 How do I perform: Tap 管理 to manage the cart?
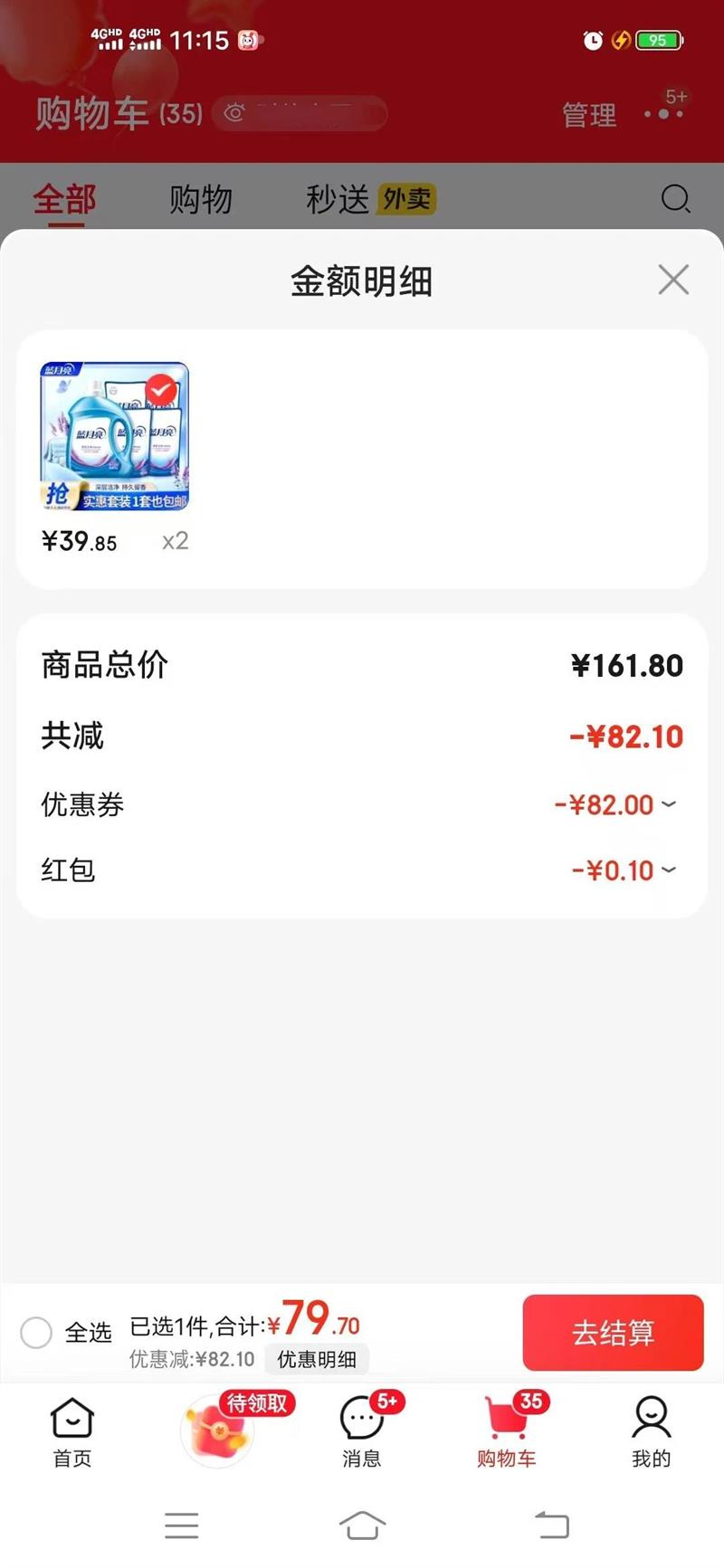click(589, 115)
